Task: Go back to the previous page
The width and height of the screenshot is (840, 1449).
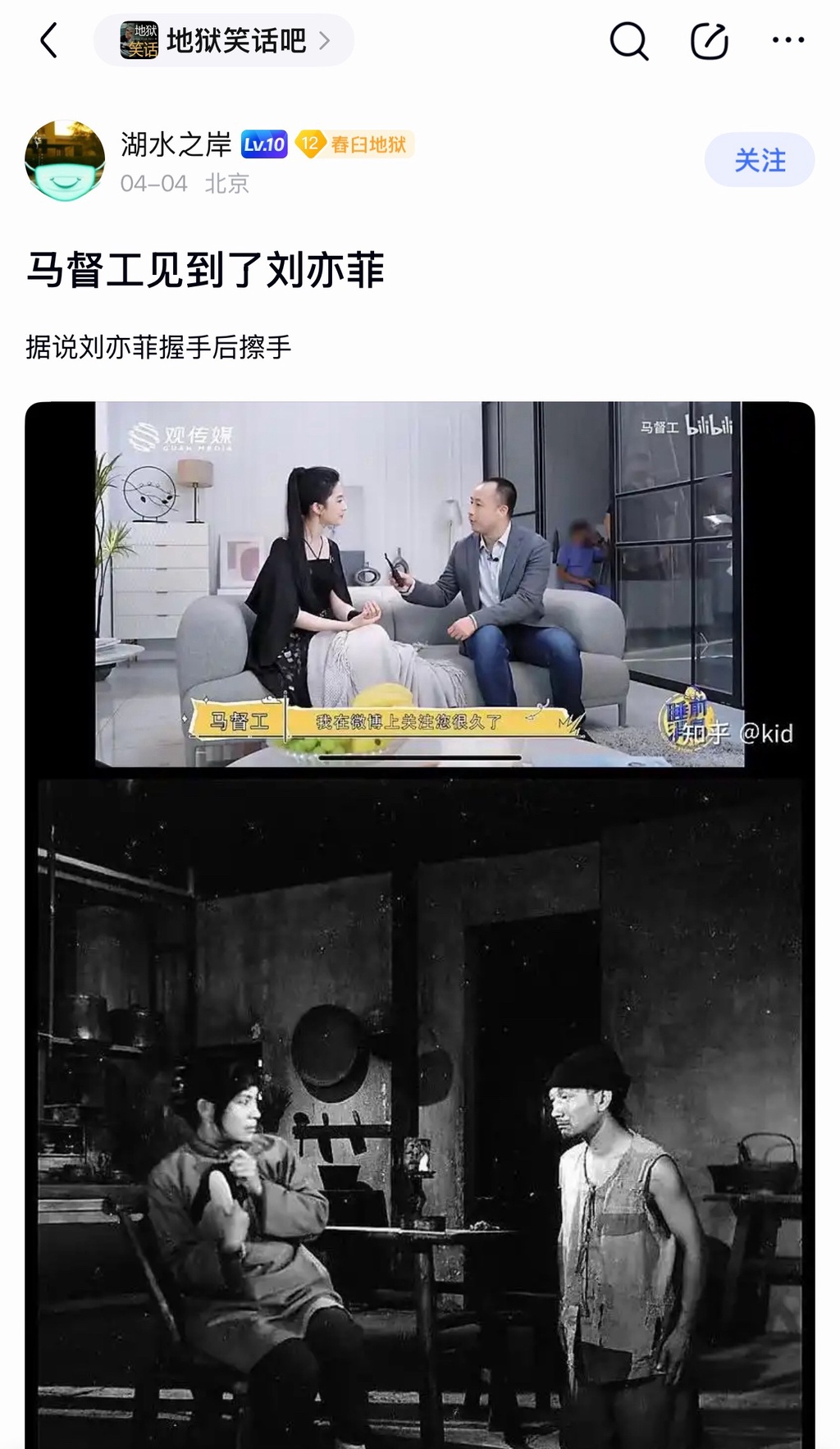Action: [x=49, y=40]
